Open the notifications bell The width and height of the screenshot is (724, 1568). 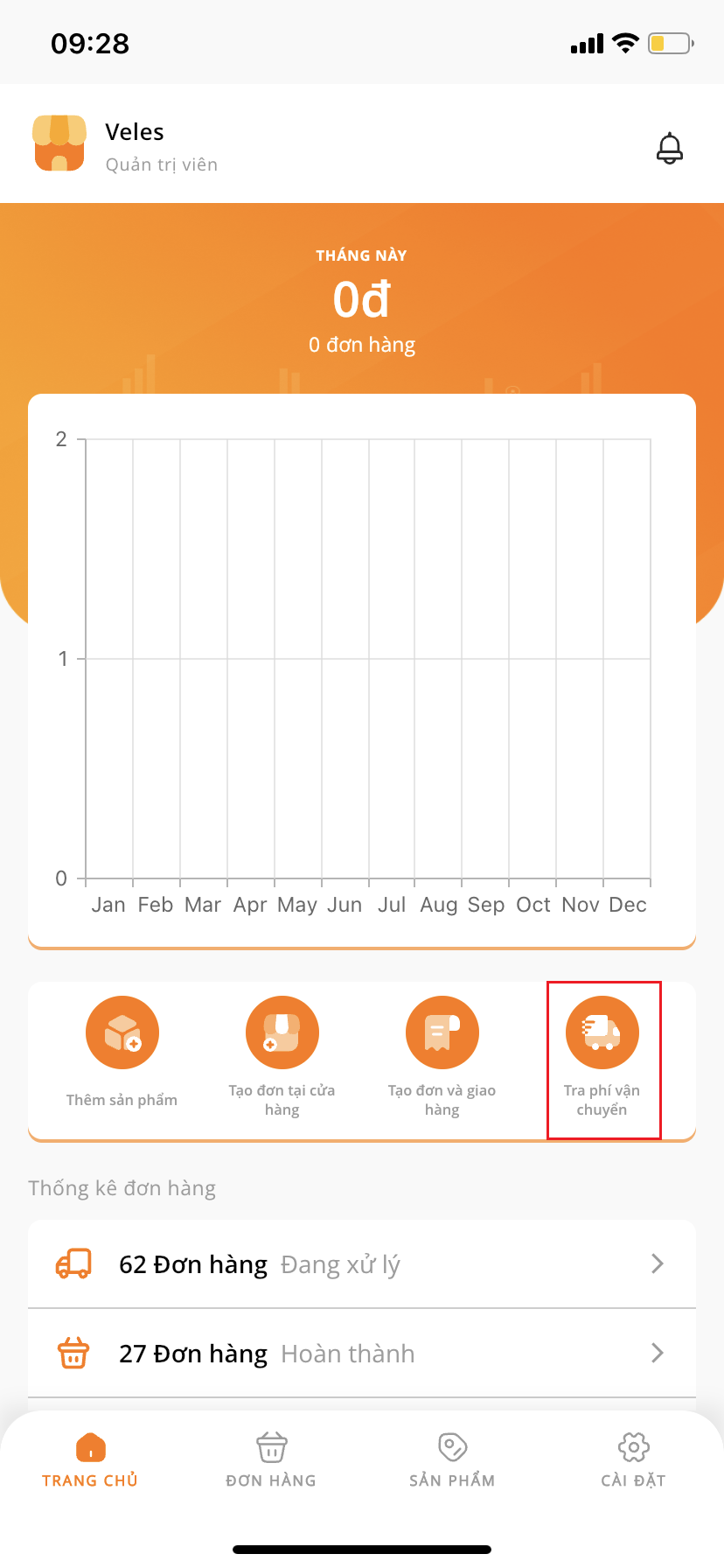coord(670,148)
